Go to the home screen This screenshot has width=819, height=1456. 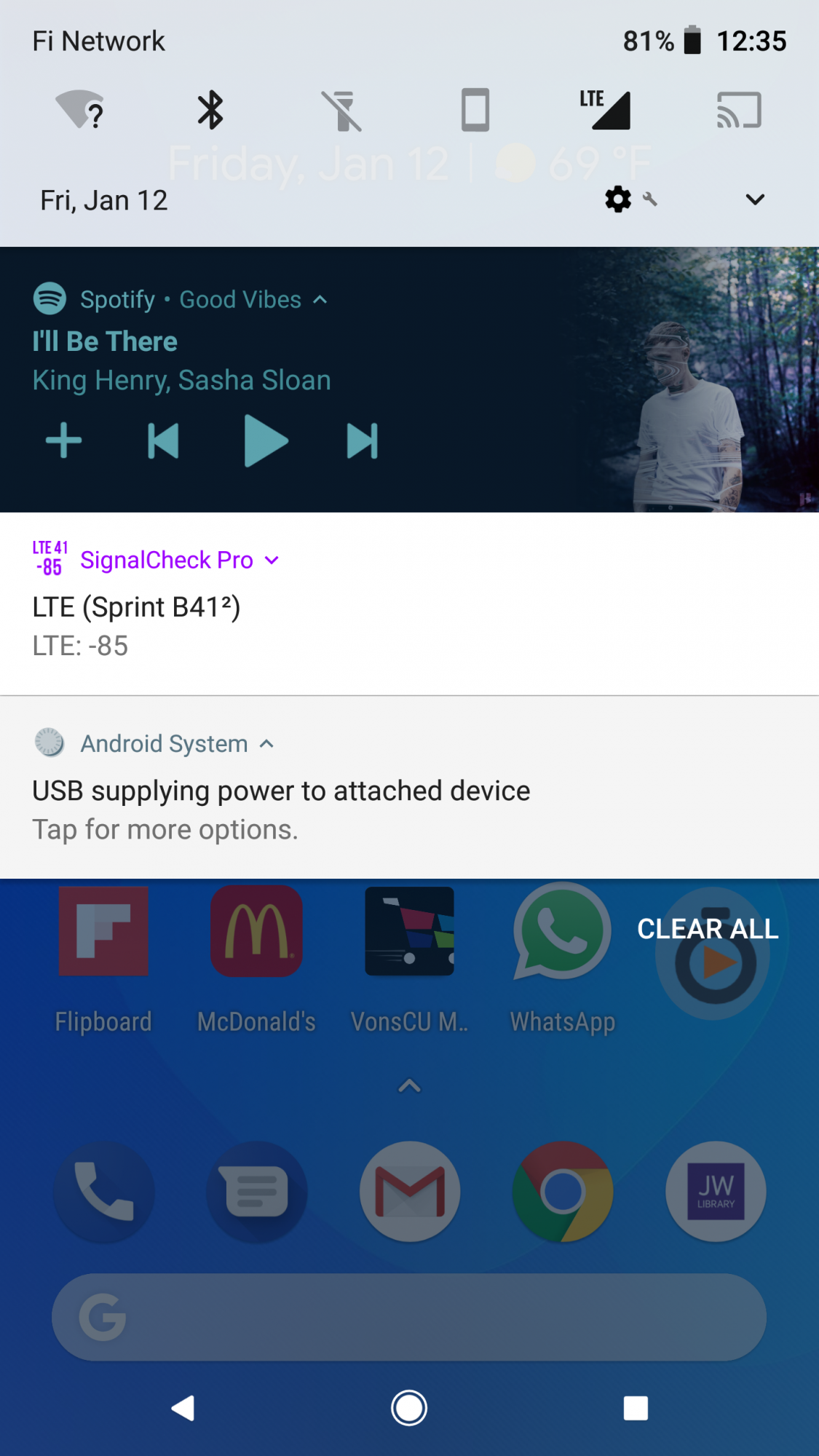tap(409, 1408)
